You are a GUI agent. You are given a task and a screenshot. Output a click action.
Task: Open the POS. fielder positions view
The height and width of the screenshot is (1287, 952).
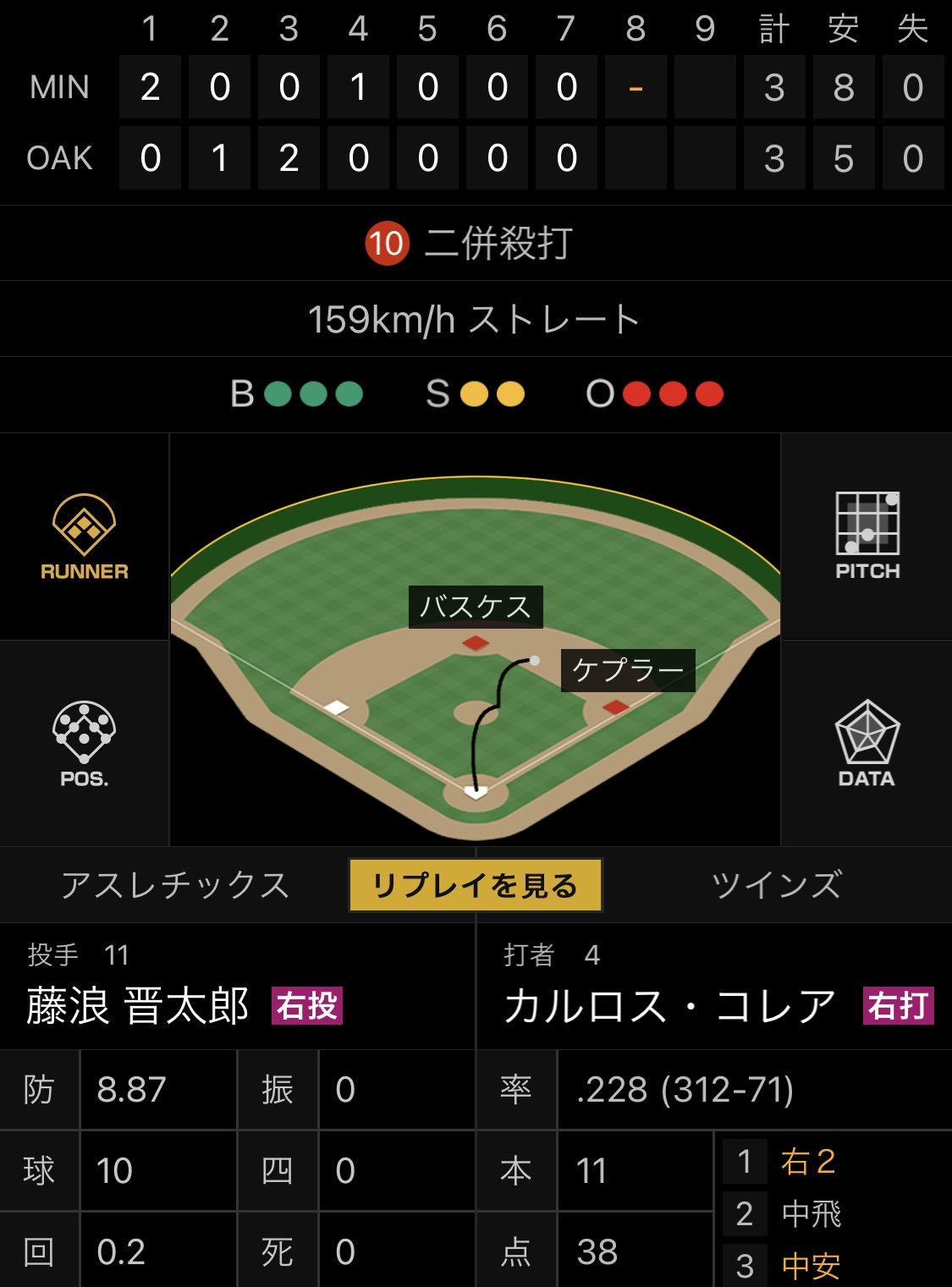[x=84, y=744]
